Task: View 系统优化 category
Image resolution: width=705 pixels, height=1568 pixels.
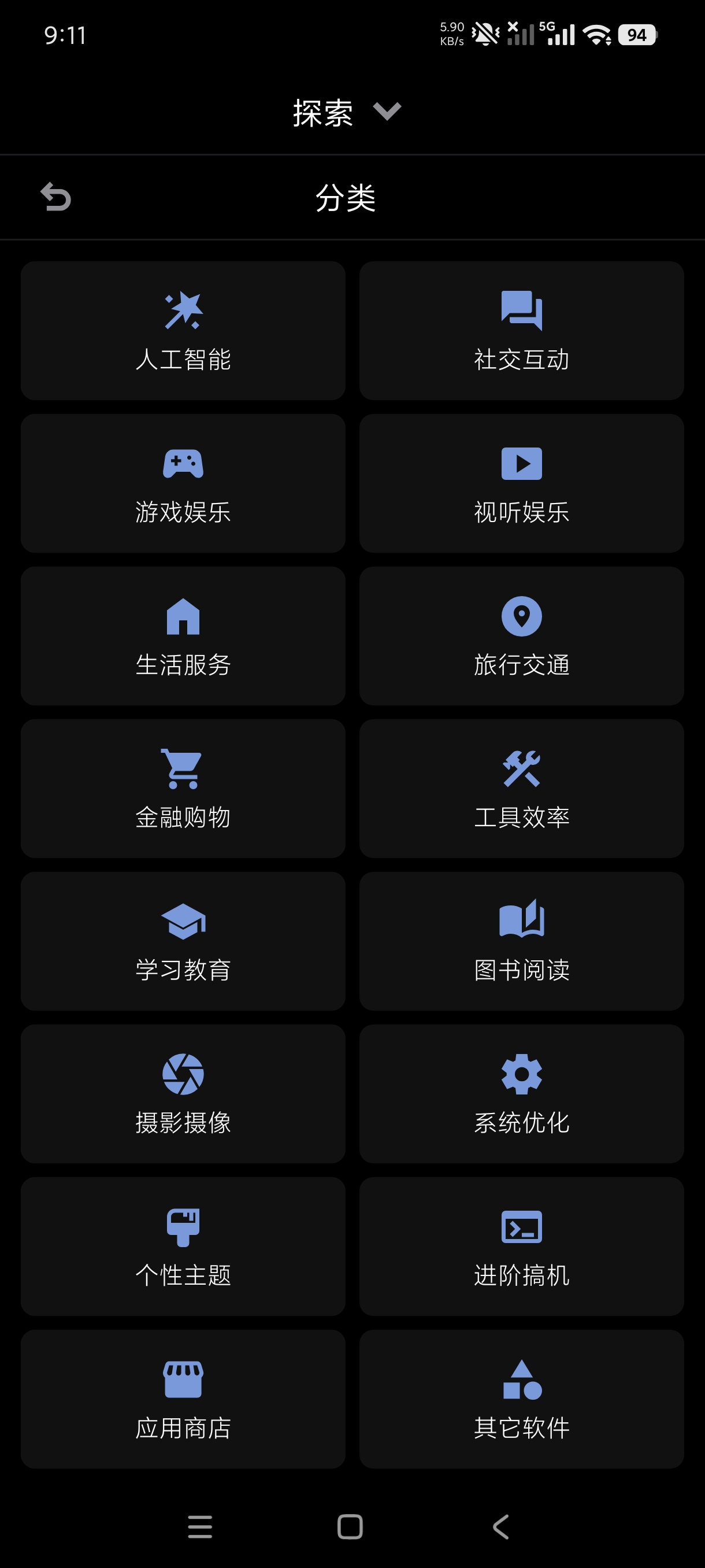Action: 521,1094
